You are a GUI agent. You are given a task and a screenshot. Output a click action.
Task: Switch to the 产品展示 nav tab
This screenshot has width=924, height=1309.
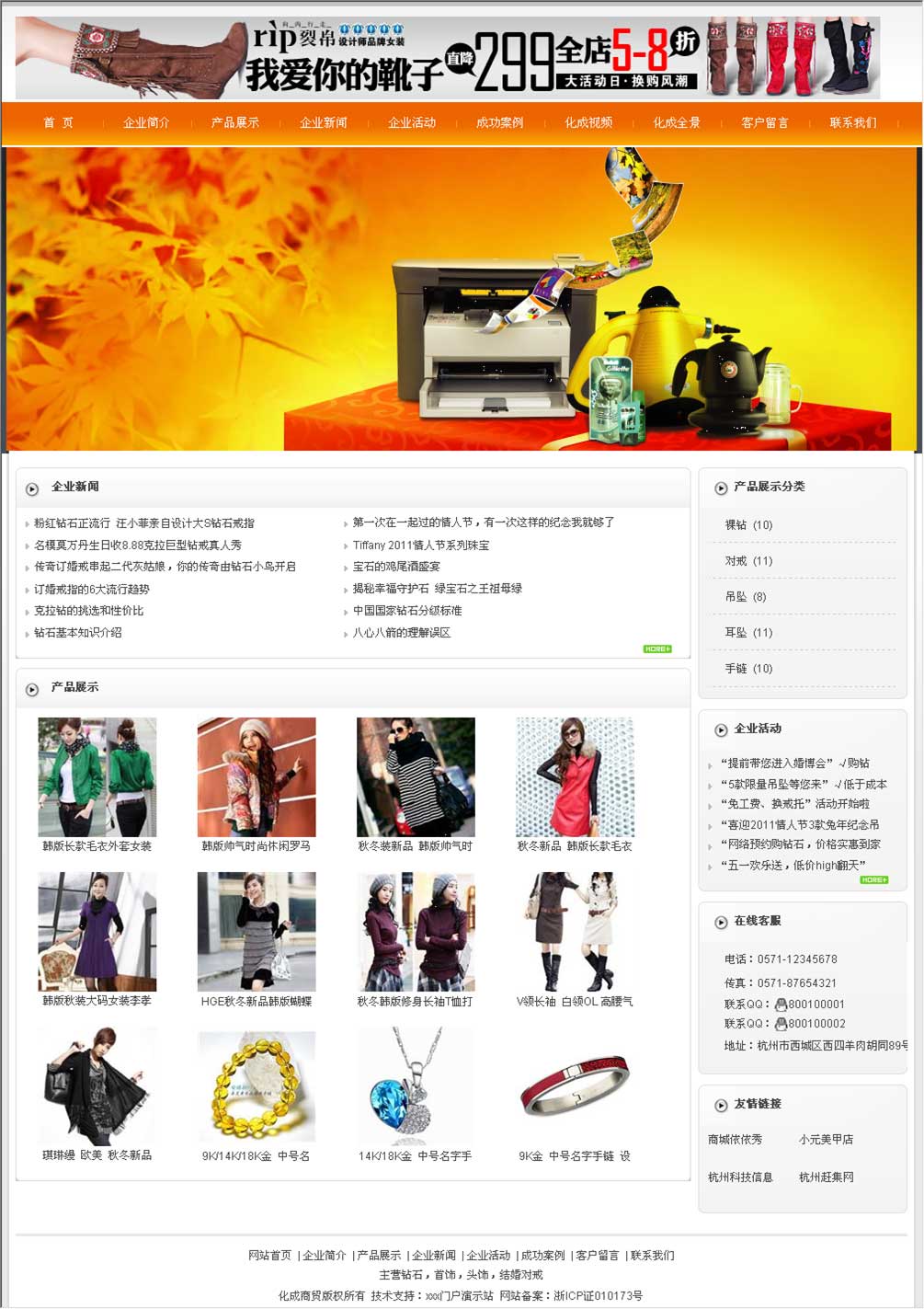click(x=234, y=122)
